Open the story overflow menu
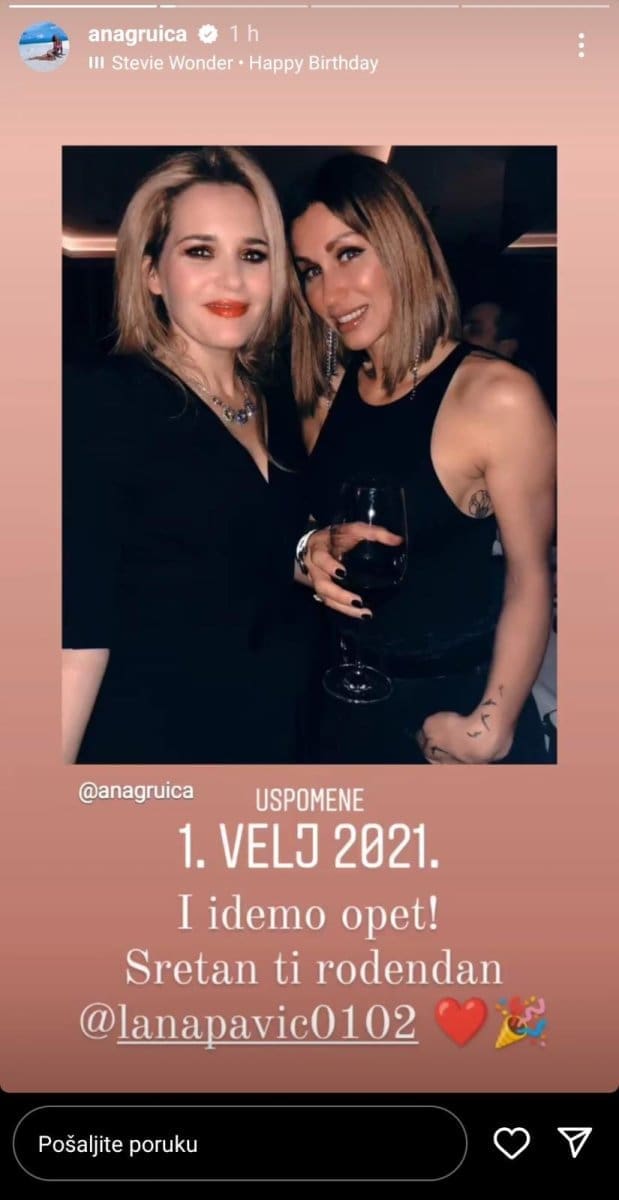The image size is (619, 1200). (x=581, y=45)
